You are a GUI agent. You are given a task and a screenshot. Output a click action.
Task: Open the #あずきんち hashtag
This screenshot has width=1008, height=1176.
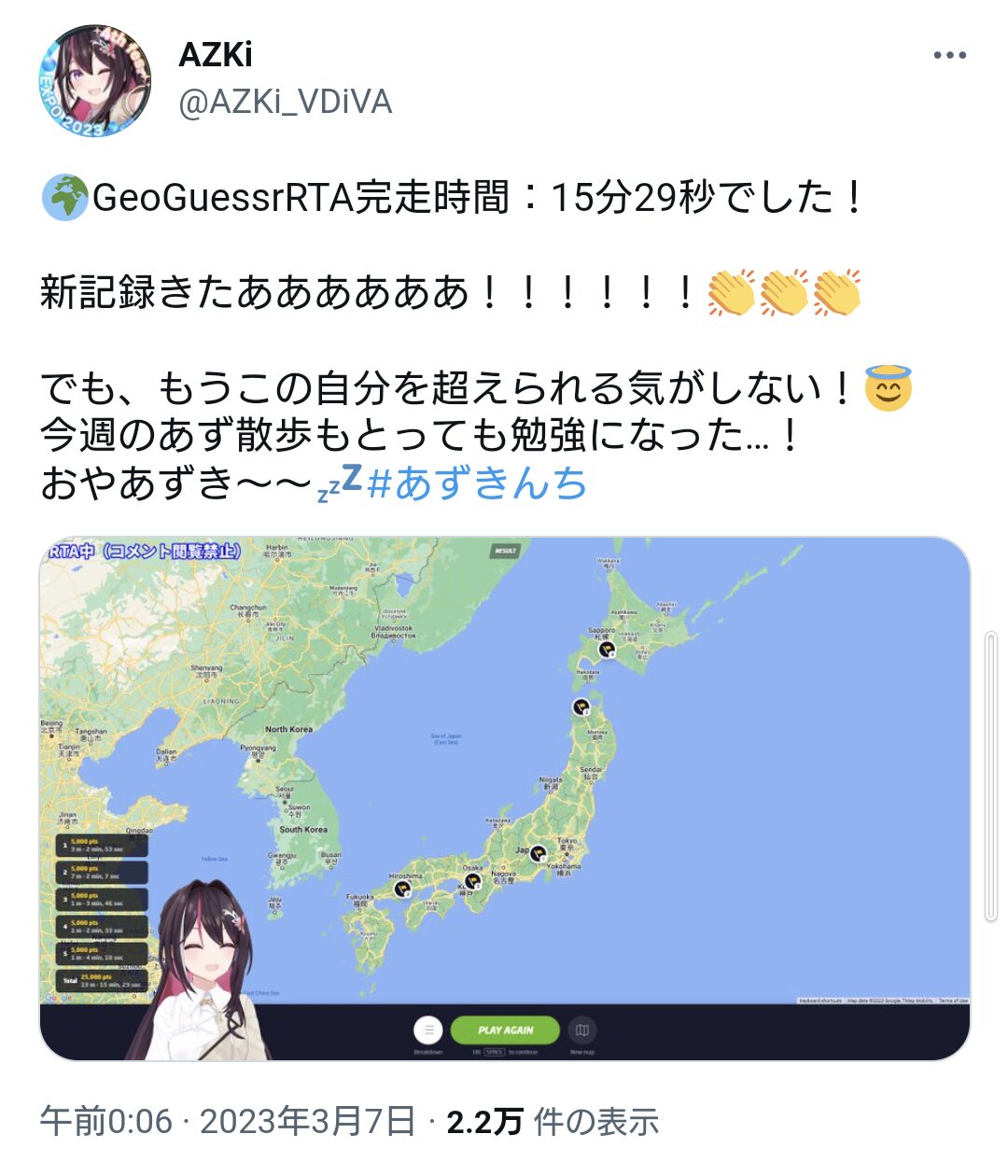[x=477, y=483]
